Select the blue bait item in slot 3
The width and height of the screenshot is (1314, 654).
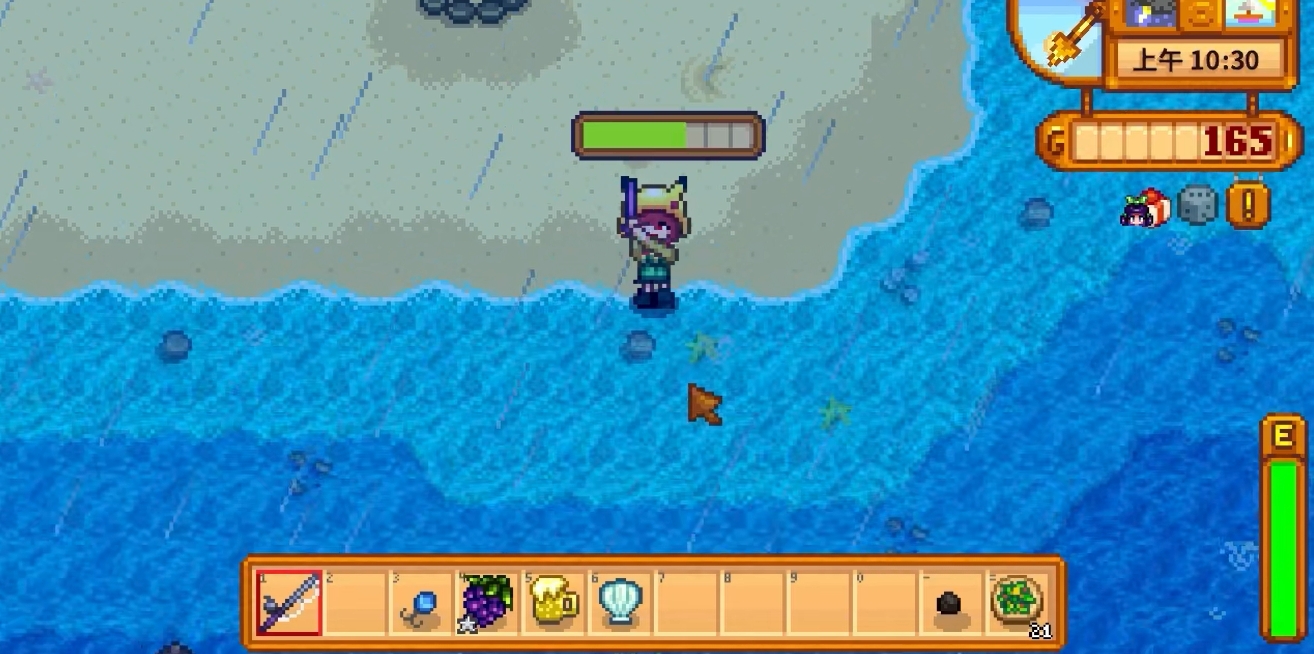(x=420, y=605)
